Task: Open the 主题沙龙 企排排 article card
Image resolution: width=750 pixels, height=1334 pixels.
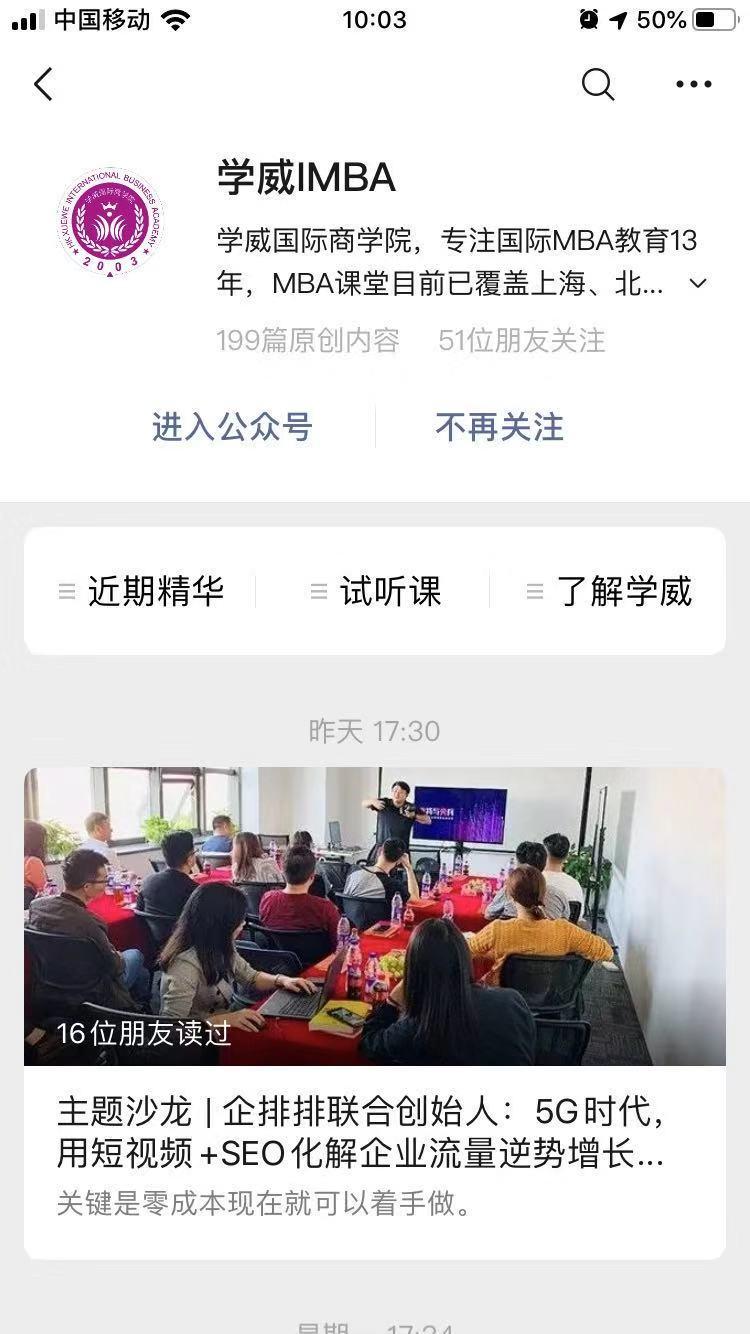Action: point(375,1010)
